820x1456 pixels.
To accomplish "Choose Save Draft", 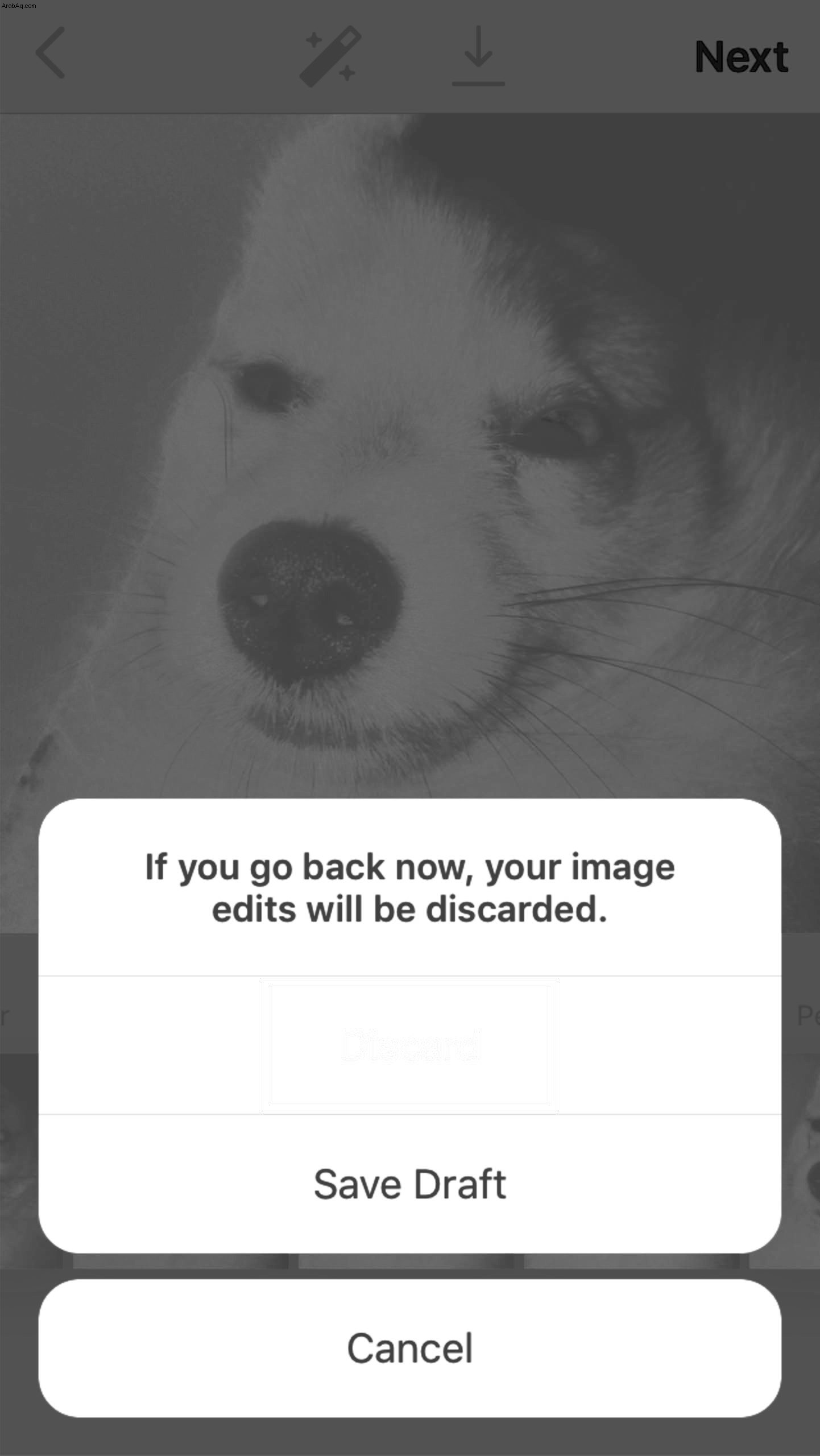I will [410, 1184].
